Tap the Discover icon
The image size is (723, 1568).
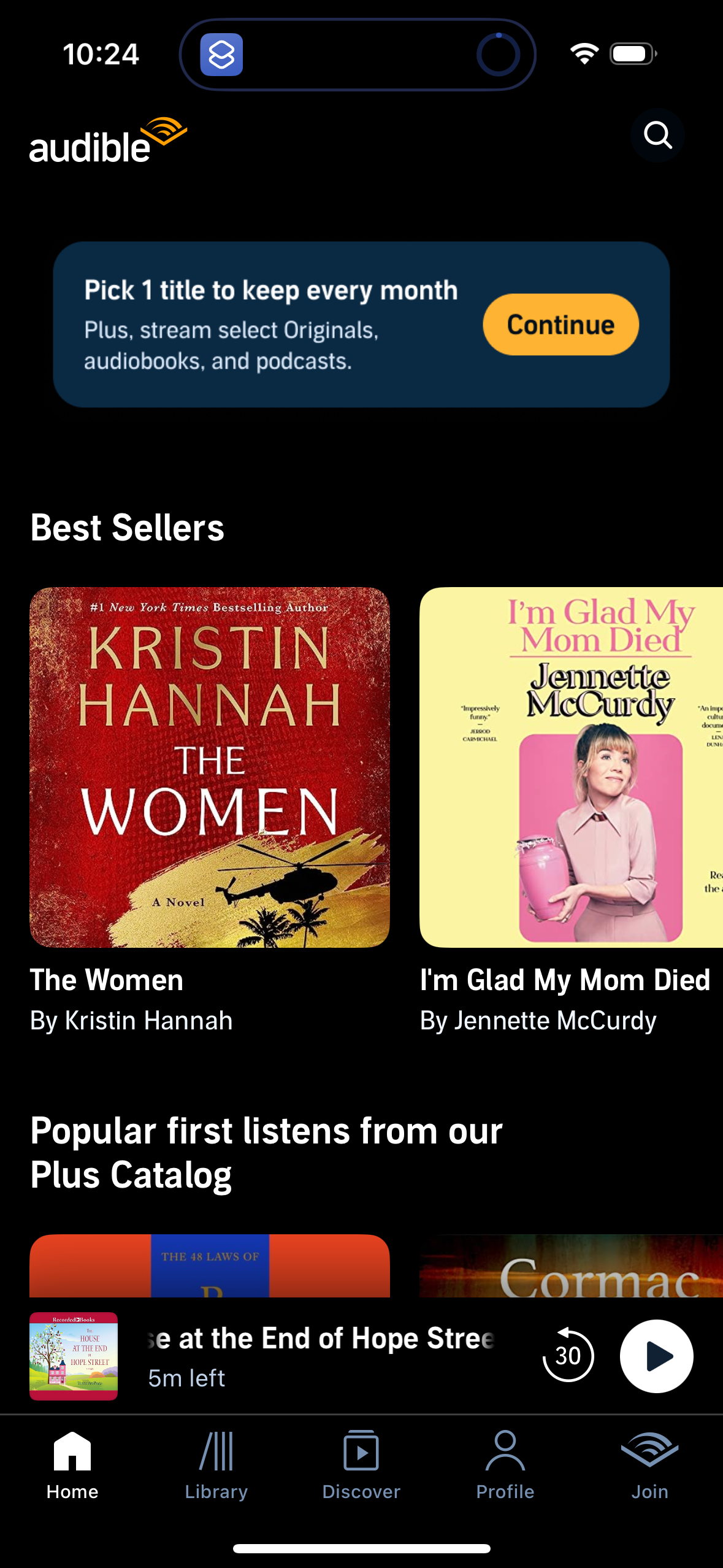(x=361, y=1454)
